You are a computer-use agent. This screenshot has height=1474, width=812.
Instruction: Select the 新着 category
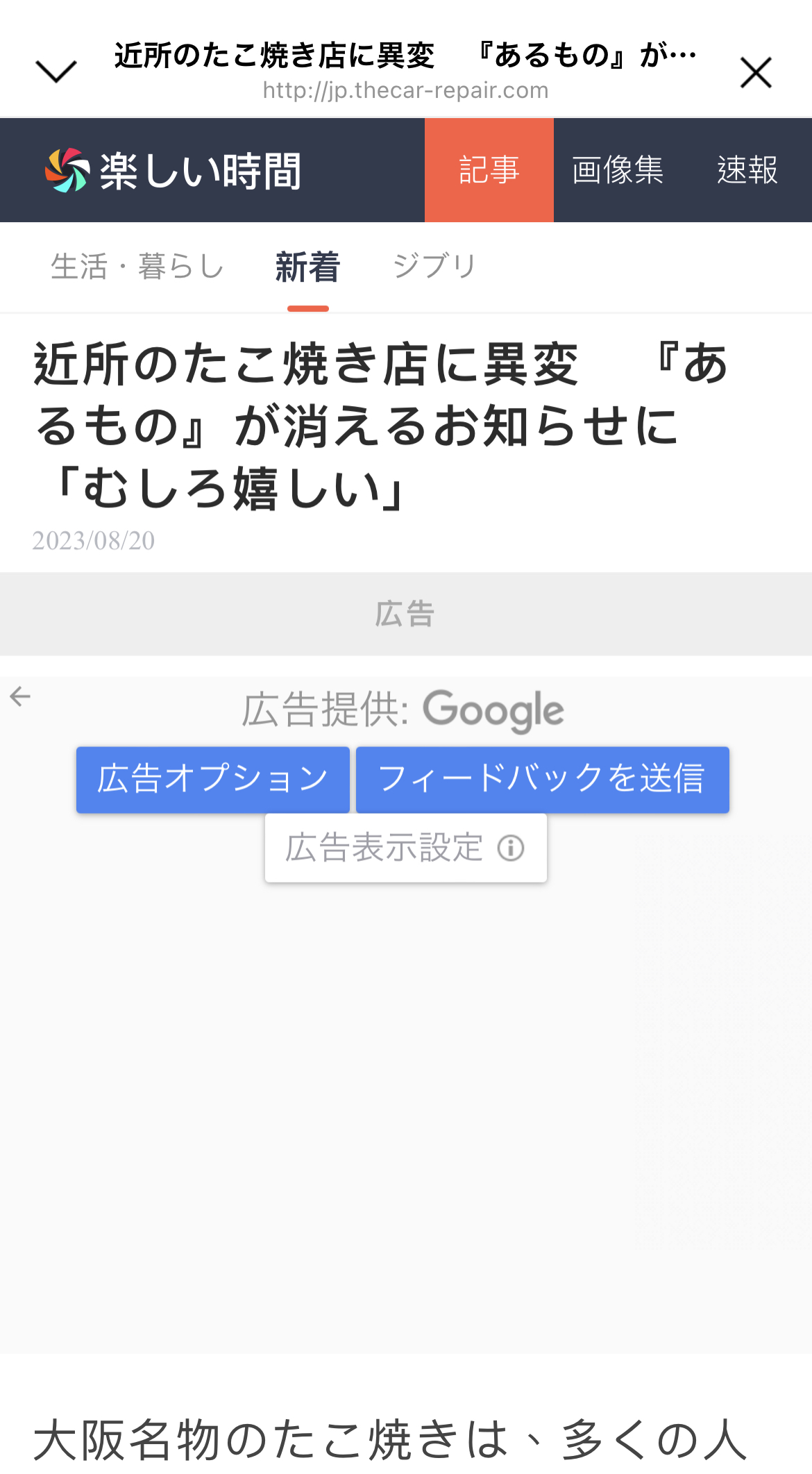point(307,267)
